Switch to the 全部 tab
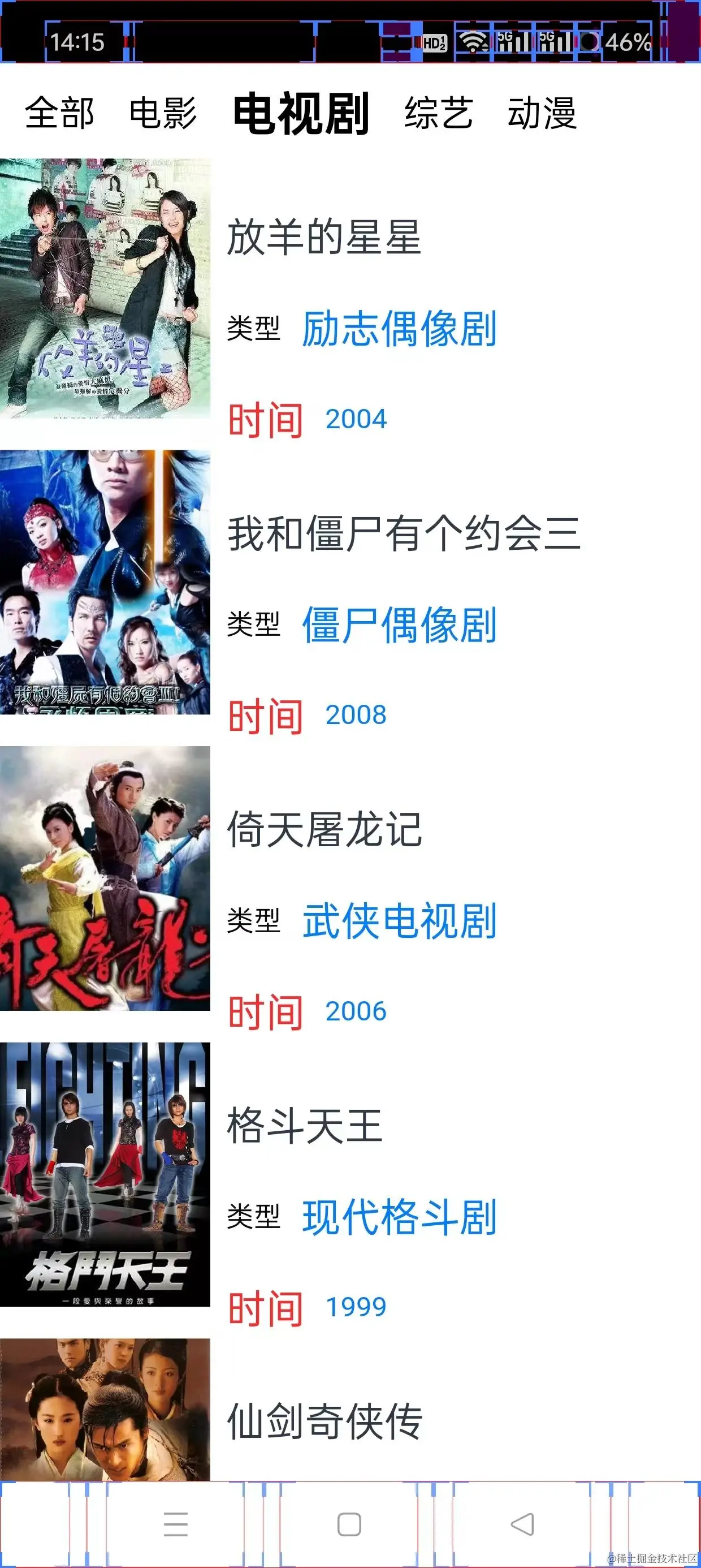 click(x=59, y=113)
